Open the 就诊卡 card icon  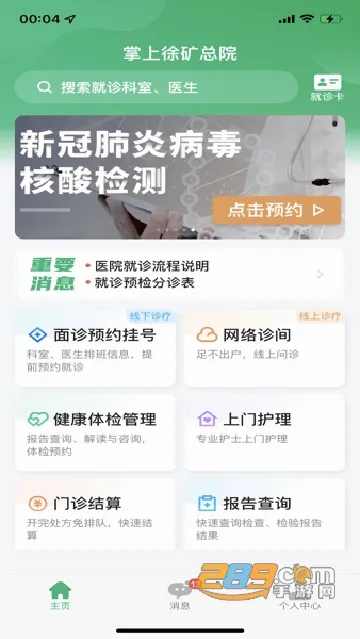point(327,87)
